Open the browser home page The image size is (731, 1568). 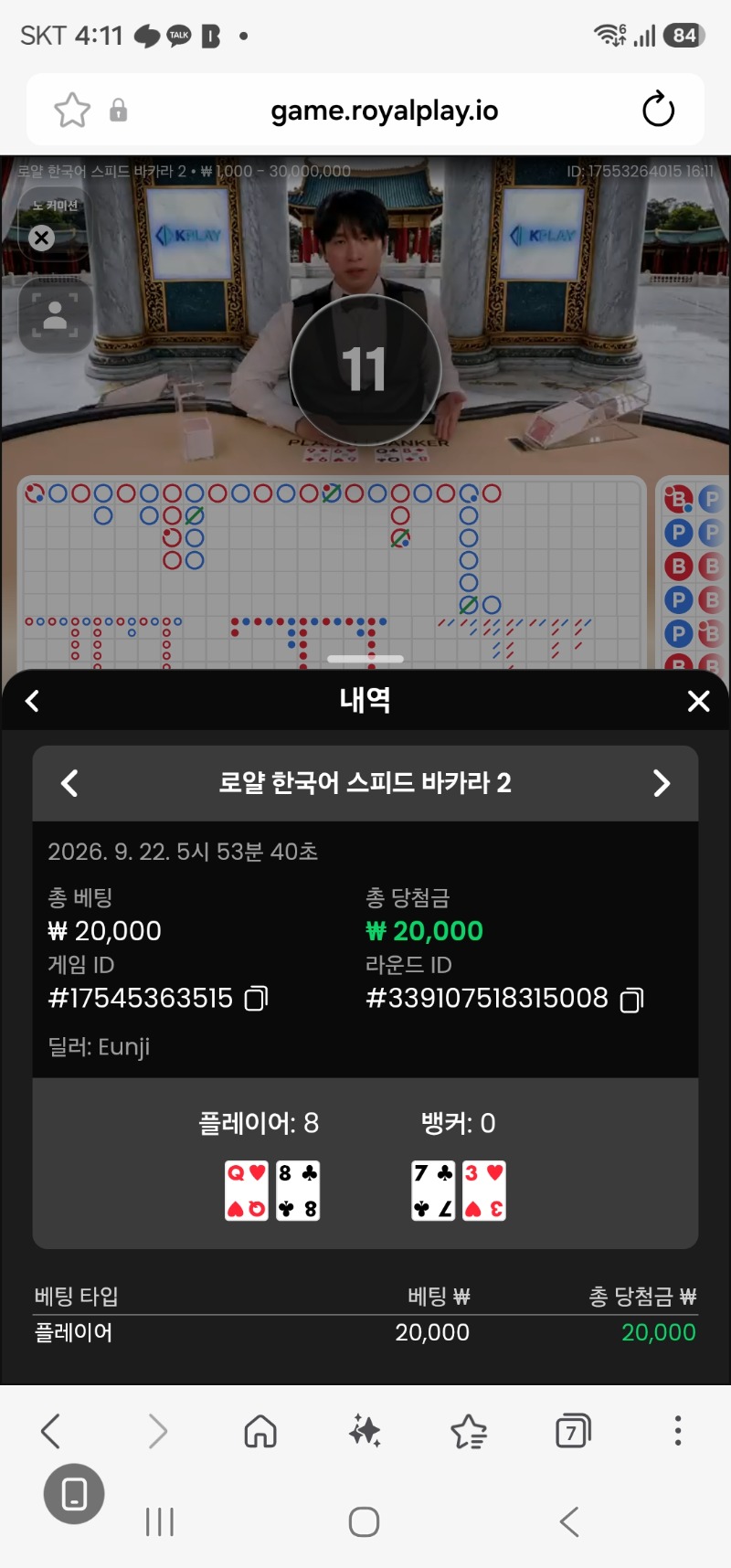pyautogui.click(x=260, y=1431)
